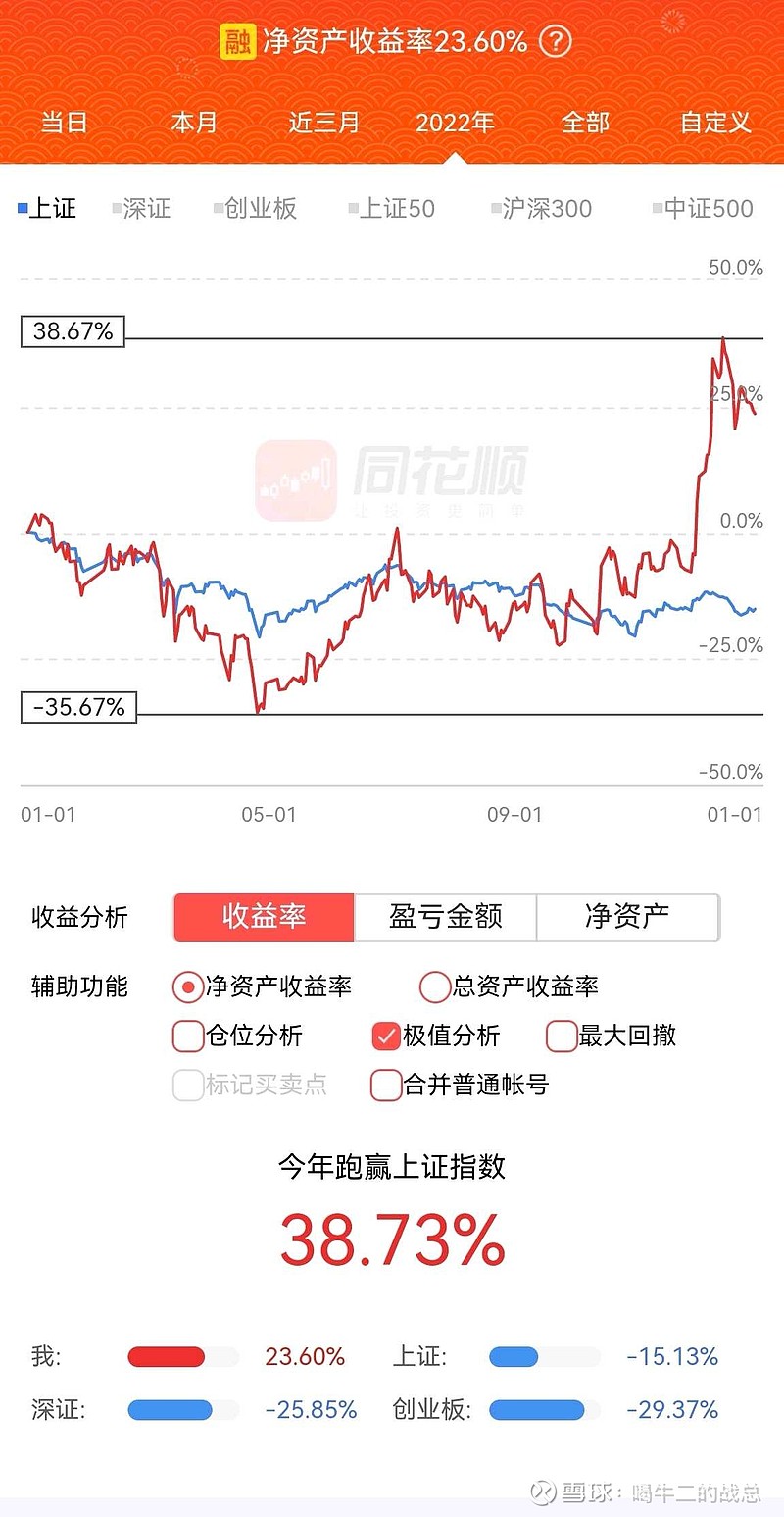Switch to the 本月 tab
The image size is (784, 1517).
[194, 123]
